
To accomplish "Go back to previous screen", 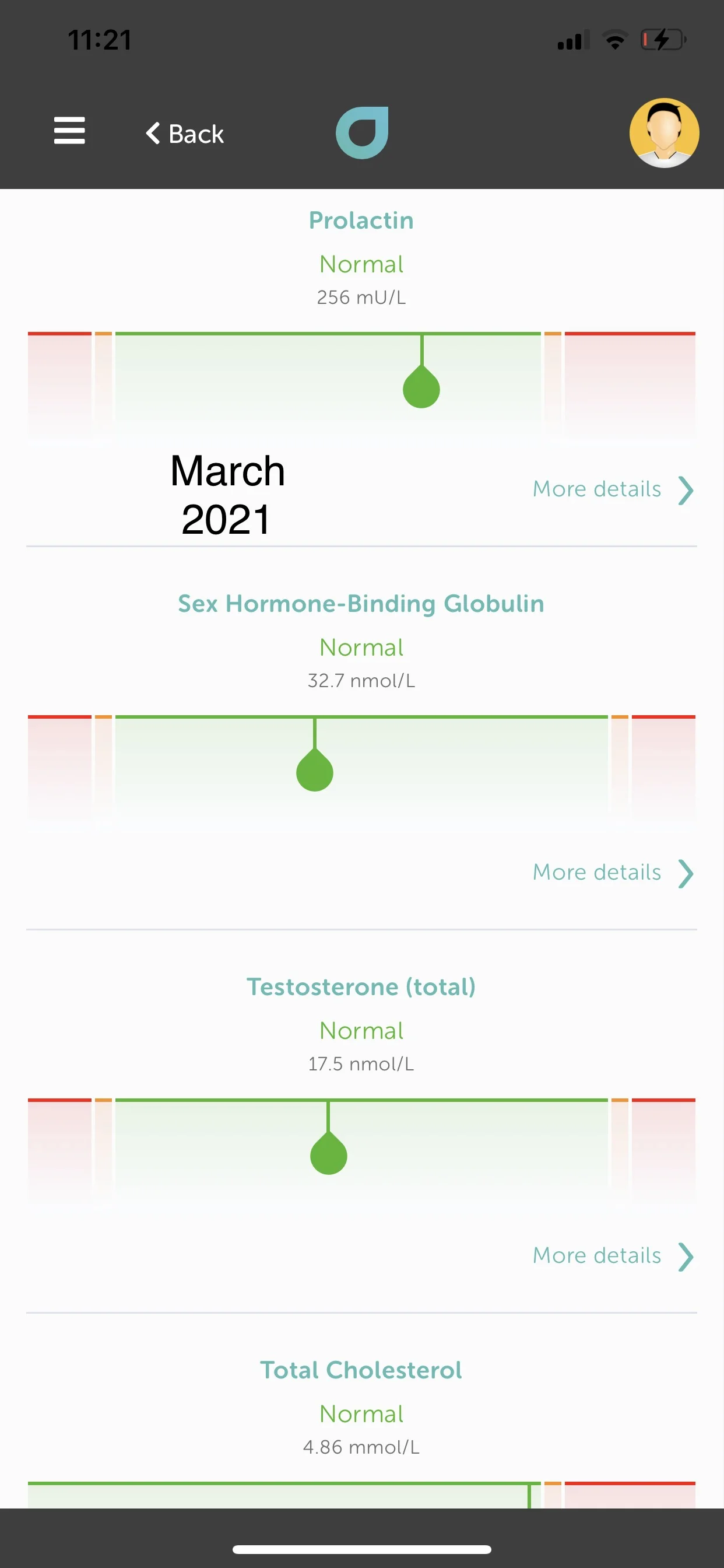I will (x=185, y=134).
